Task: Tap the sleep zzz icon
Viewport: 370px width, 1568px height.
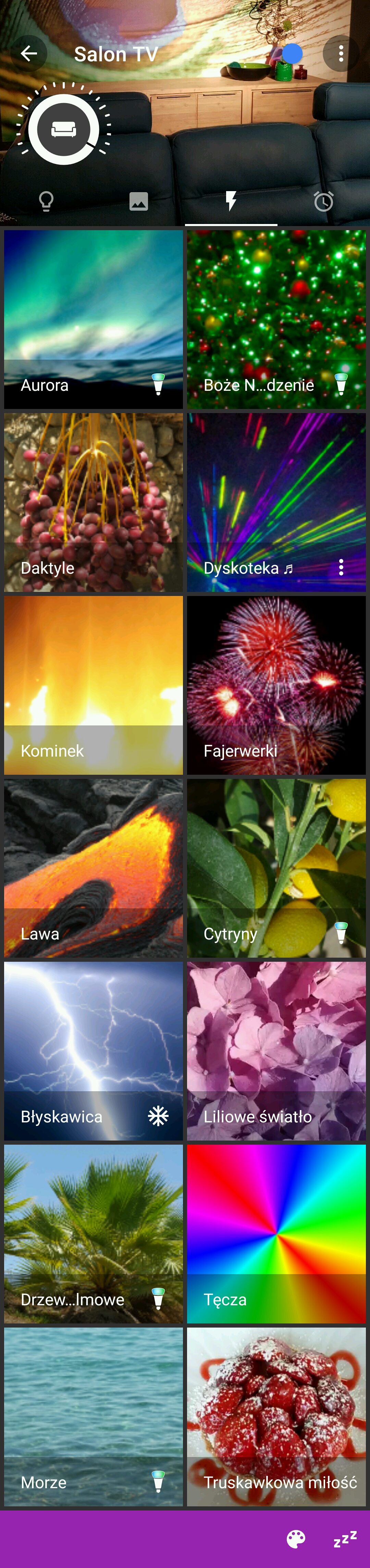Action: pyautogui.click(x=344, y=1539)
